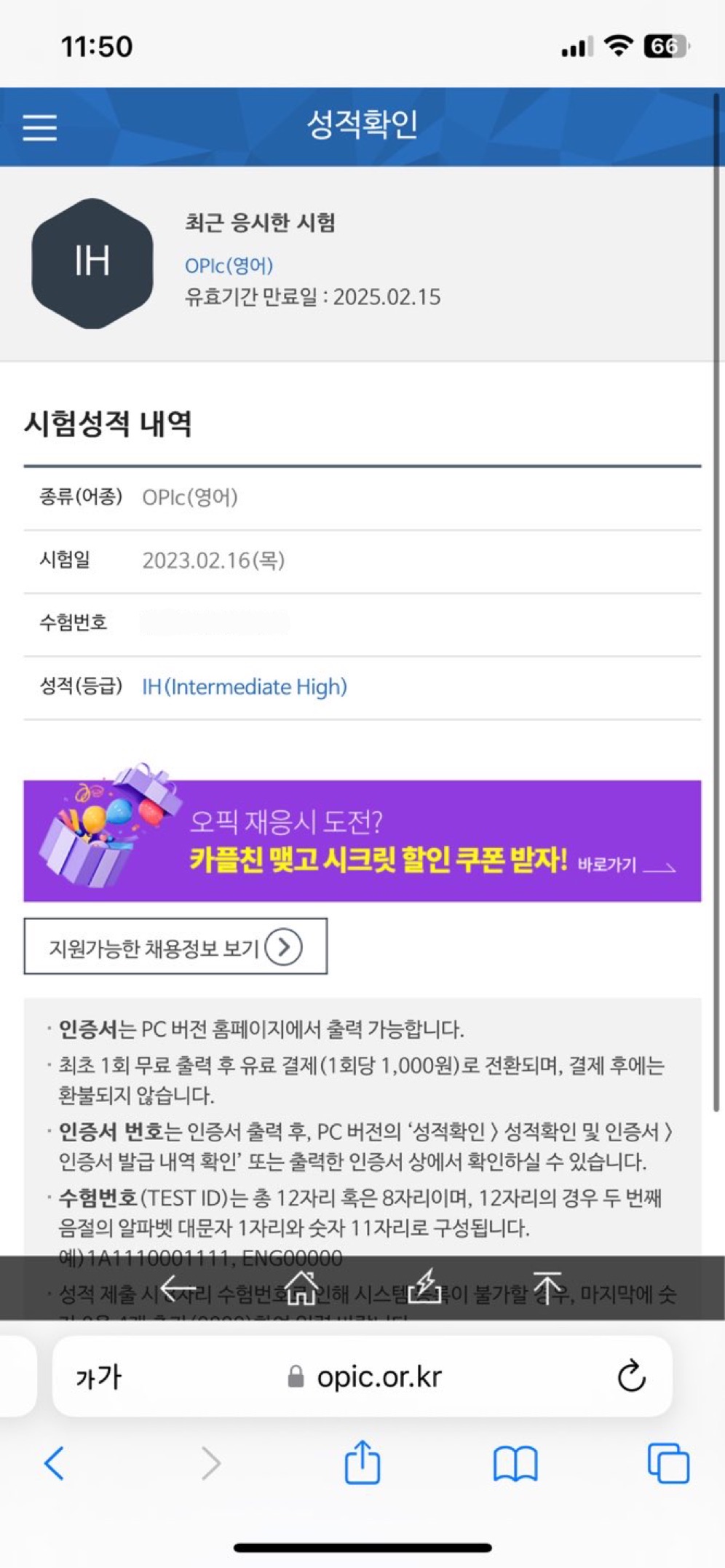Tap the back arrow in floating toolbar

[178, 1288]
